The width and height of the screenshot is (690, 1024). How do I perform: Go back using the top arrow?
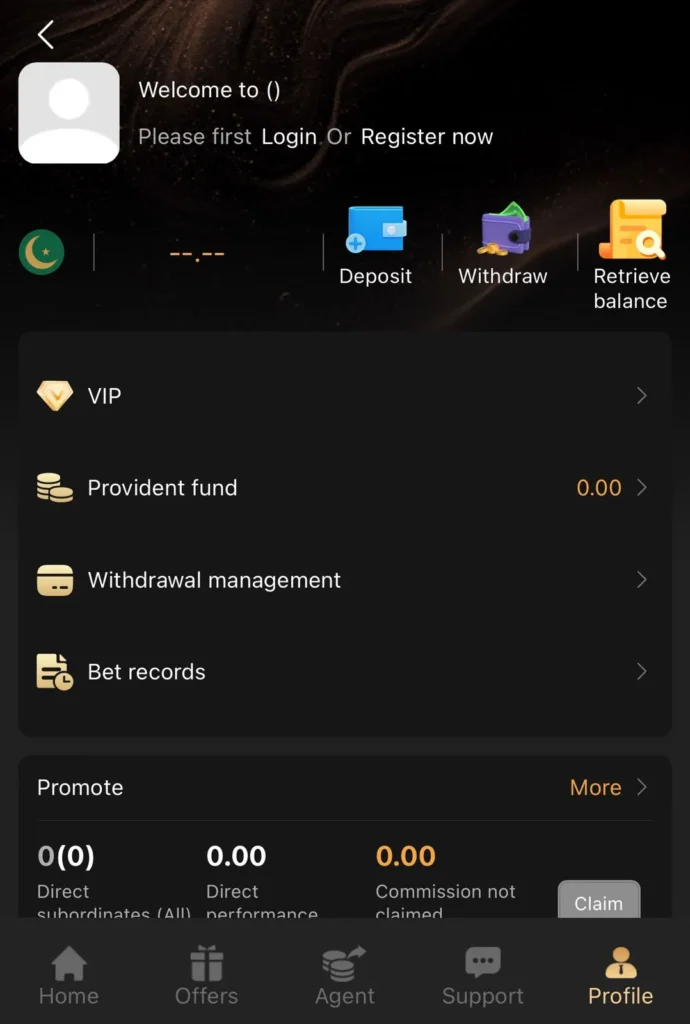point(45,36)
